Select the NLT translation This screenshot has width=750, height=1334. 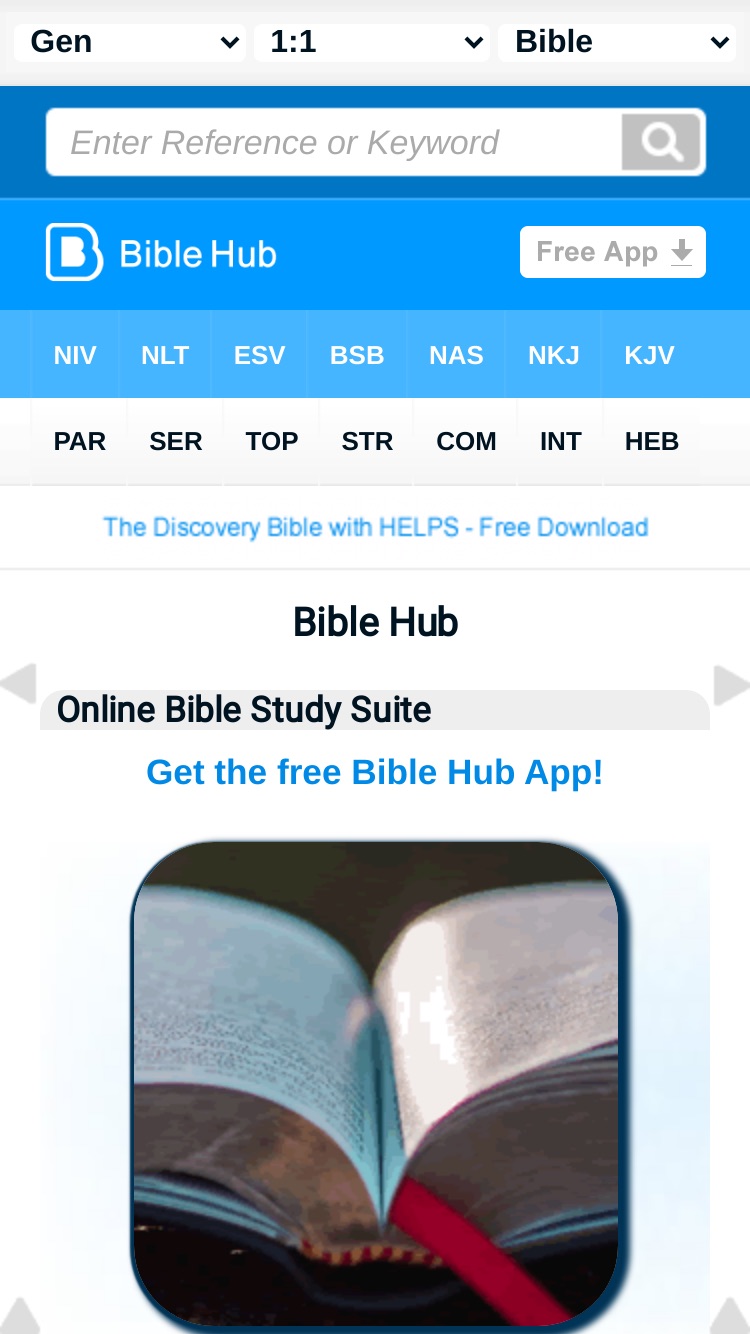coord(165,355)
